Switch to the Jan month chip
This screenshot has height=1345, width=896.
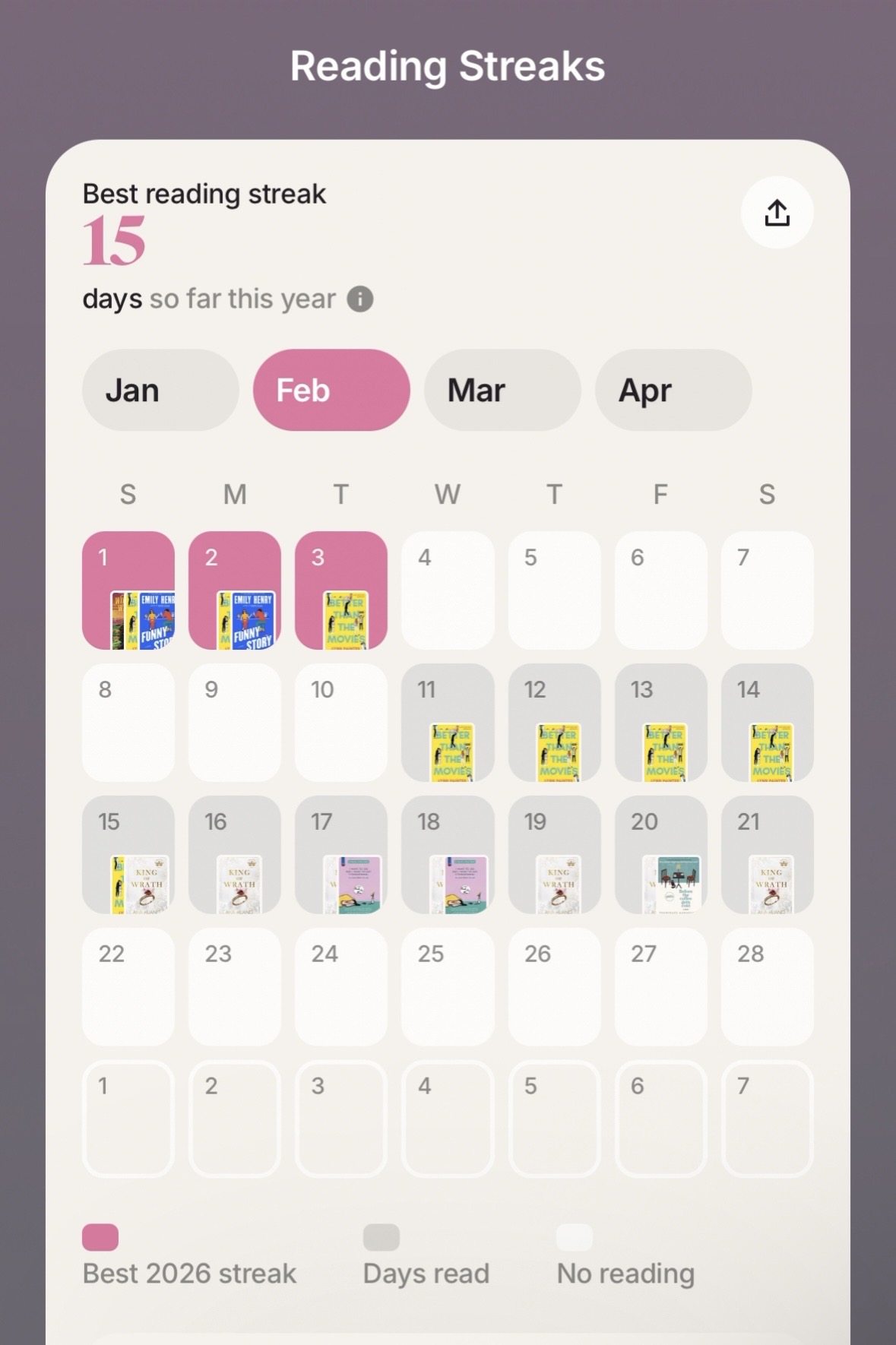coord(160,391)
